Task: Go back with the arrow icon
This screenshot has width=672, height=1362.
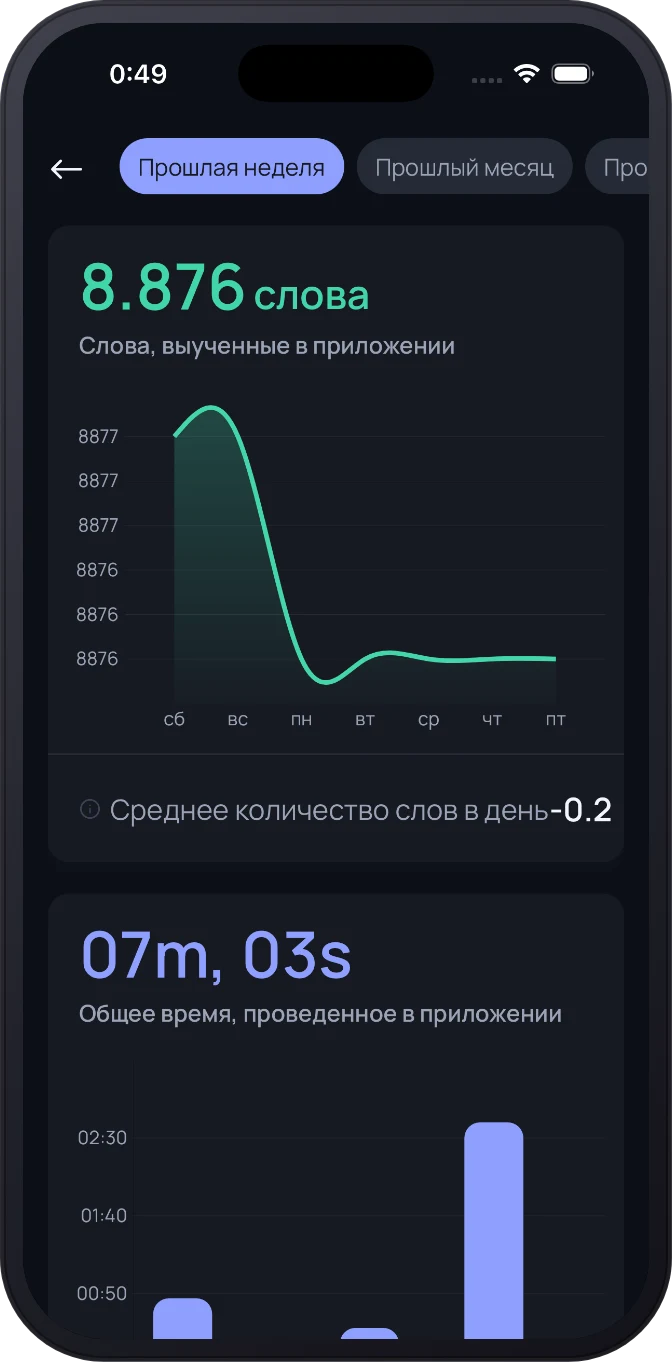Action: (x=67, y=169)
